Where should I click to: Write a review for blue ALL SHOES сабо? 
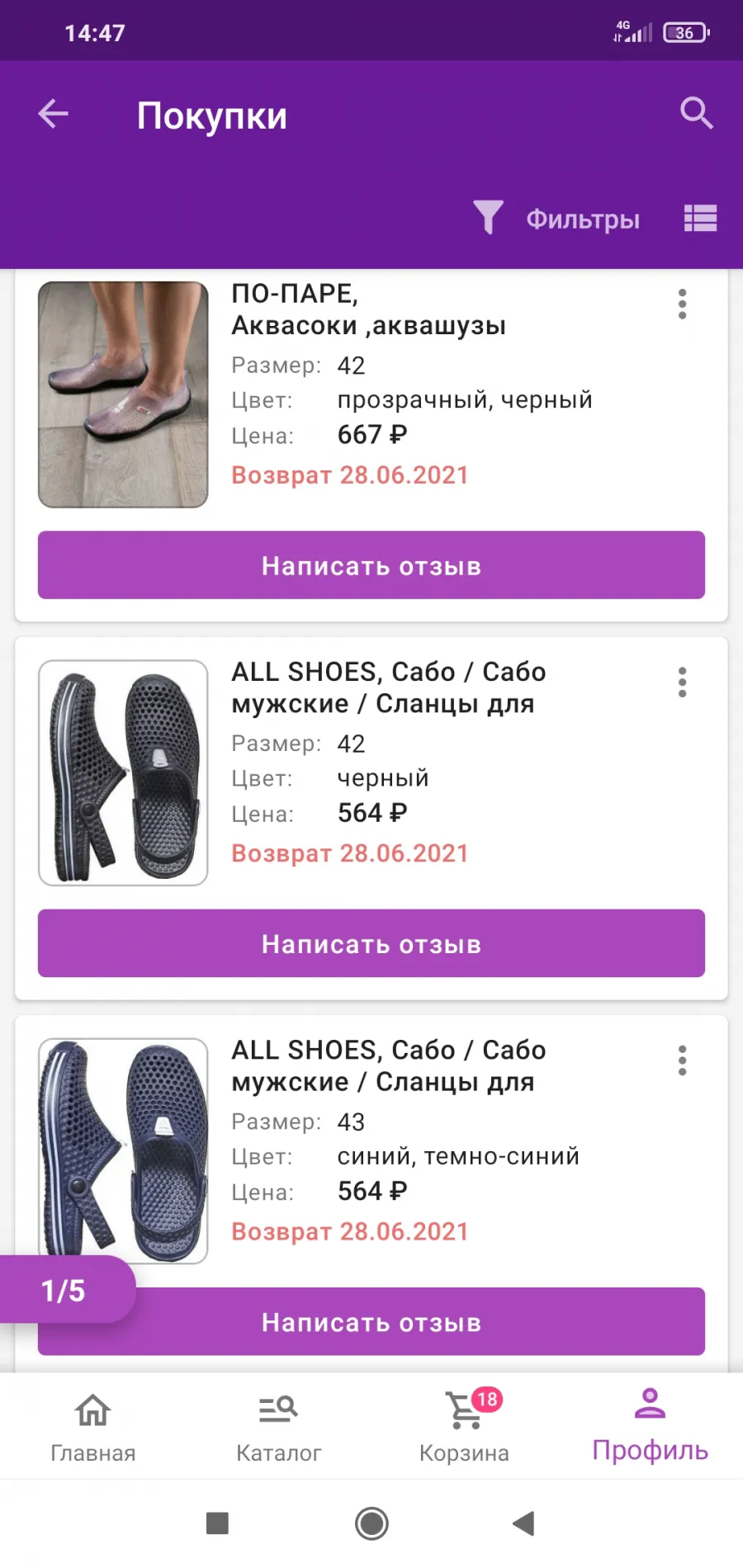tap(371, 1321)
